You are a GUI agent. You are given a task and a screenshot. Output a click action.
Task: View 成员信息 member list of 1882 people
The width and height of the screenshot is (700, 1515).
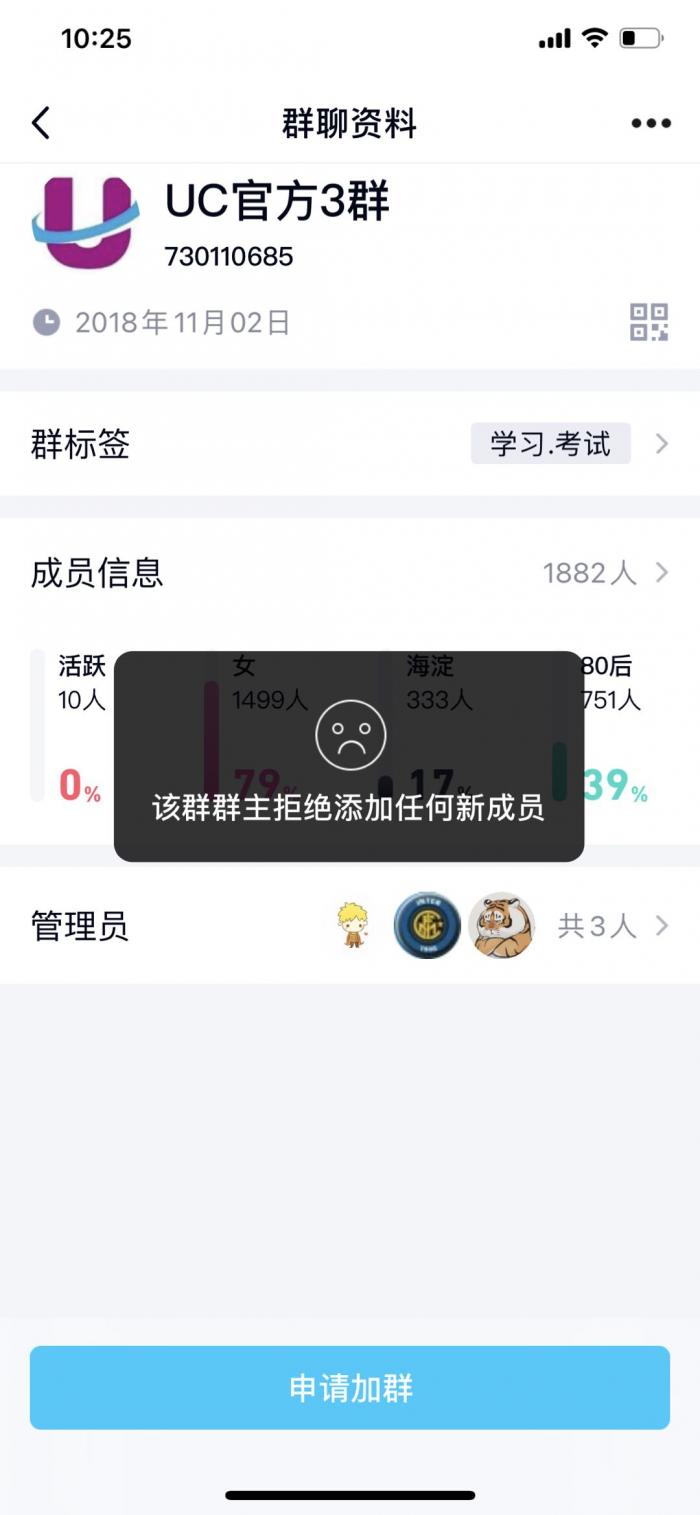coord(350,573)
